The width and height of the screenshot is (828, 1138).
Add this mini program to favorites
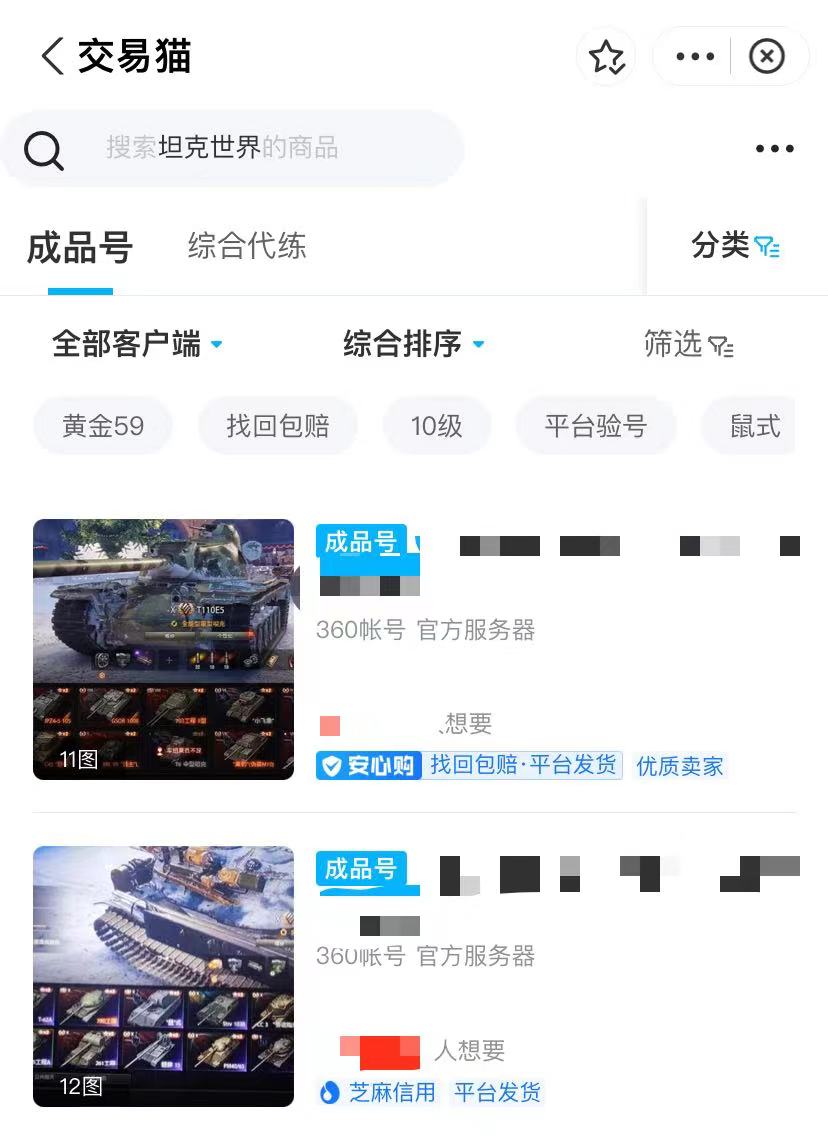[x=606, y=57]
